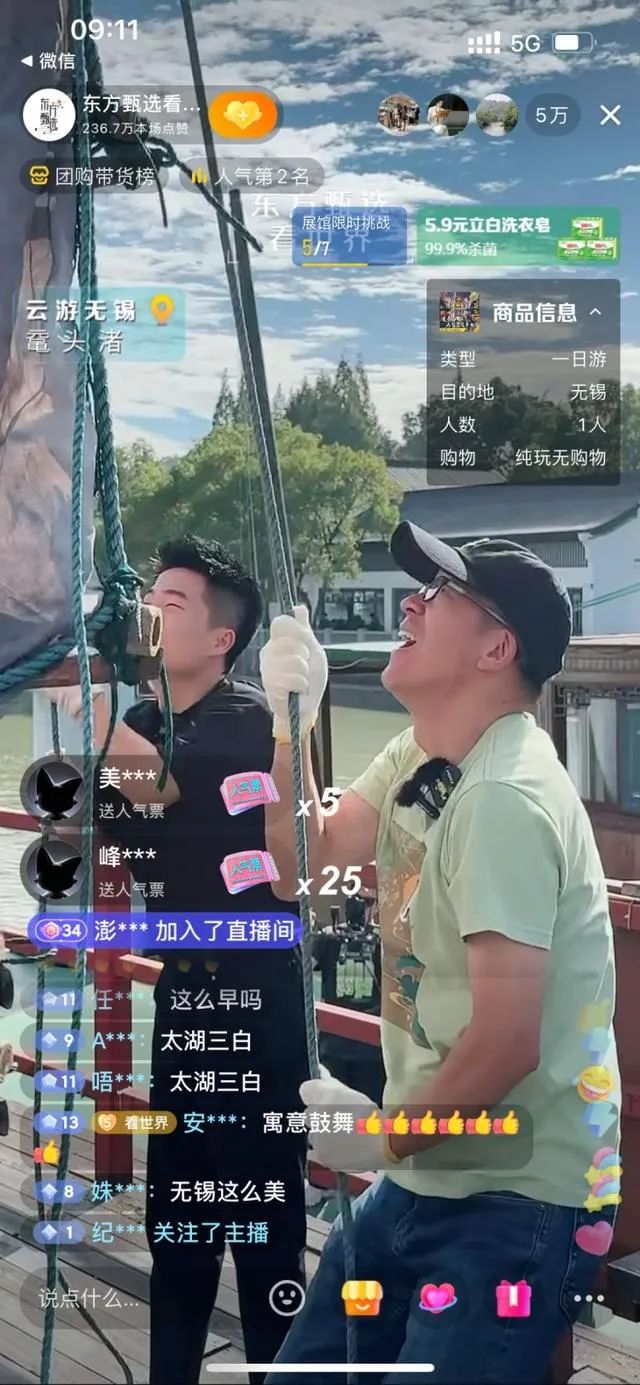Open the 5.9元立白洗衣皂 promo
The height and width of the screenshot is (1385, 640).
517,236
